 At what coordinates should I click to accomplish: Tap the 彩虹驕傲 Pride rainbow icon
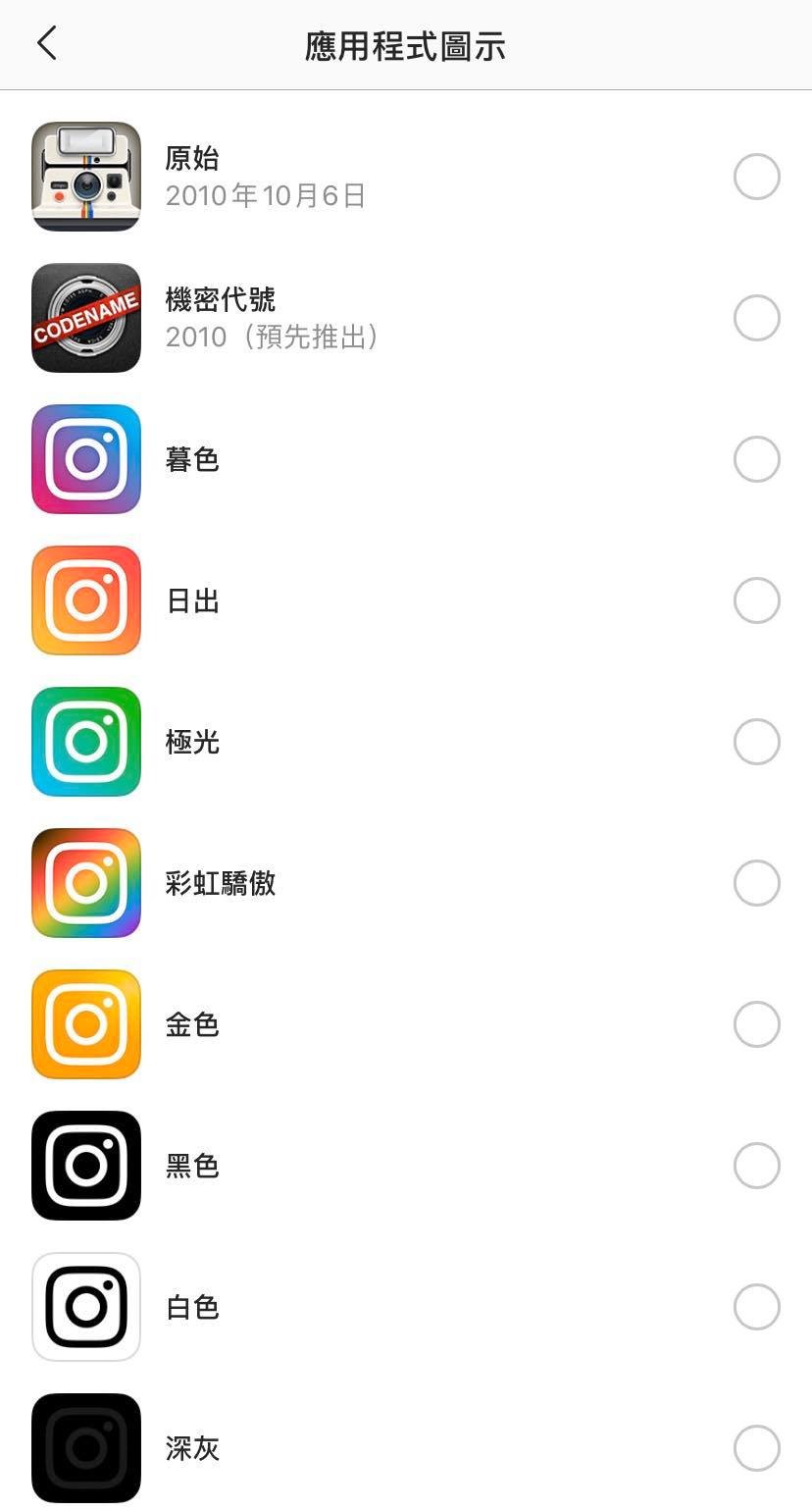coord(85,883)
